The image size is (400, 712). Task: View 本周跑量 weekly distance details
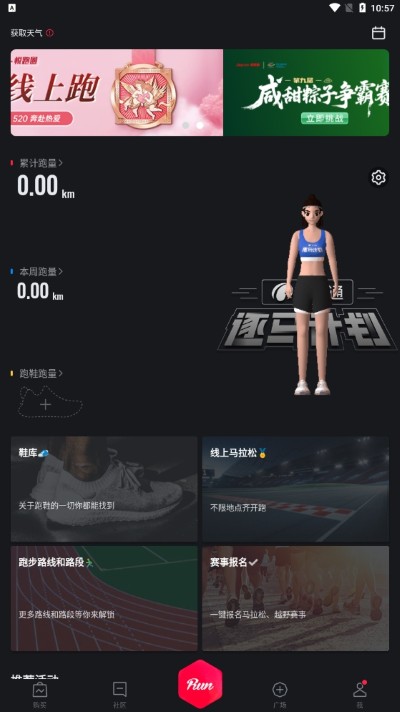(41, 272)
